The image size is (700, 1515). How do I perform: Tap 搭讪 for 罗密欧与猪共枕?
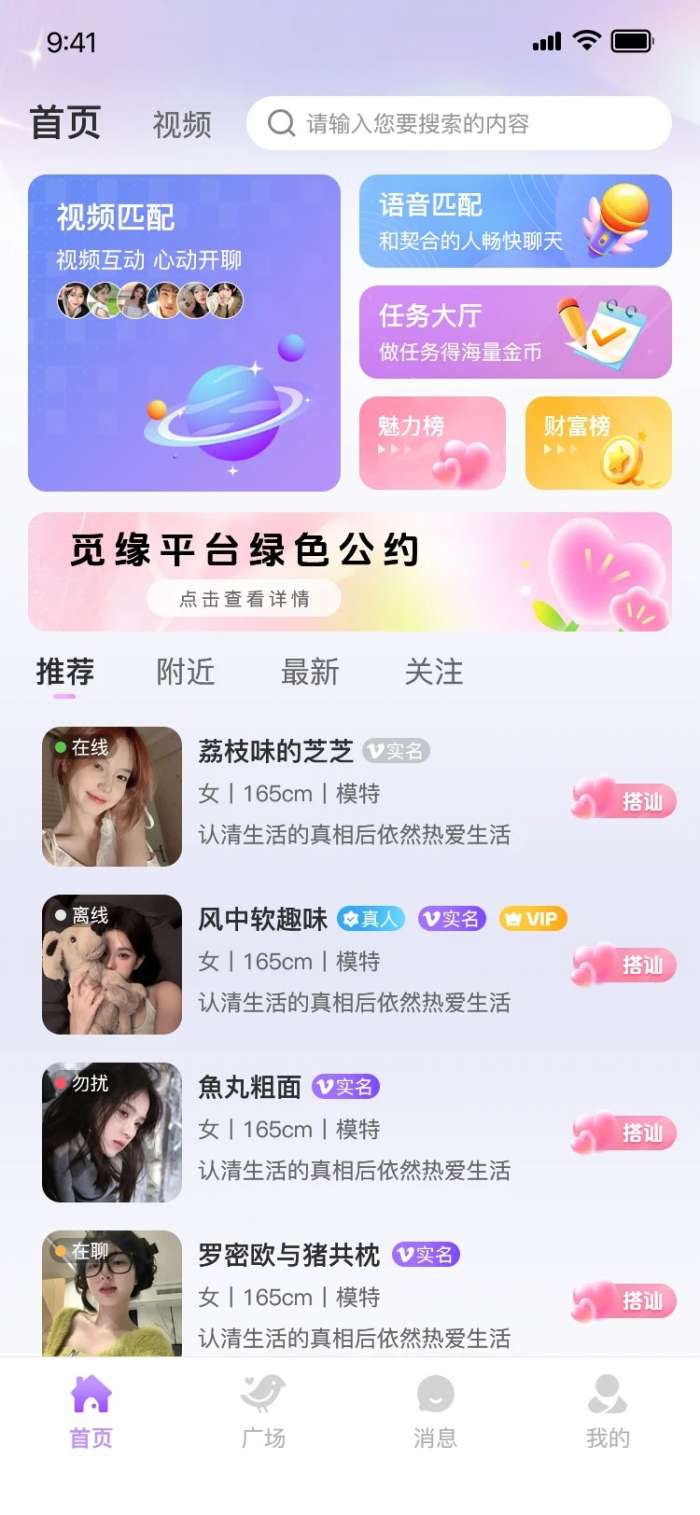click(625, 1300)
